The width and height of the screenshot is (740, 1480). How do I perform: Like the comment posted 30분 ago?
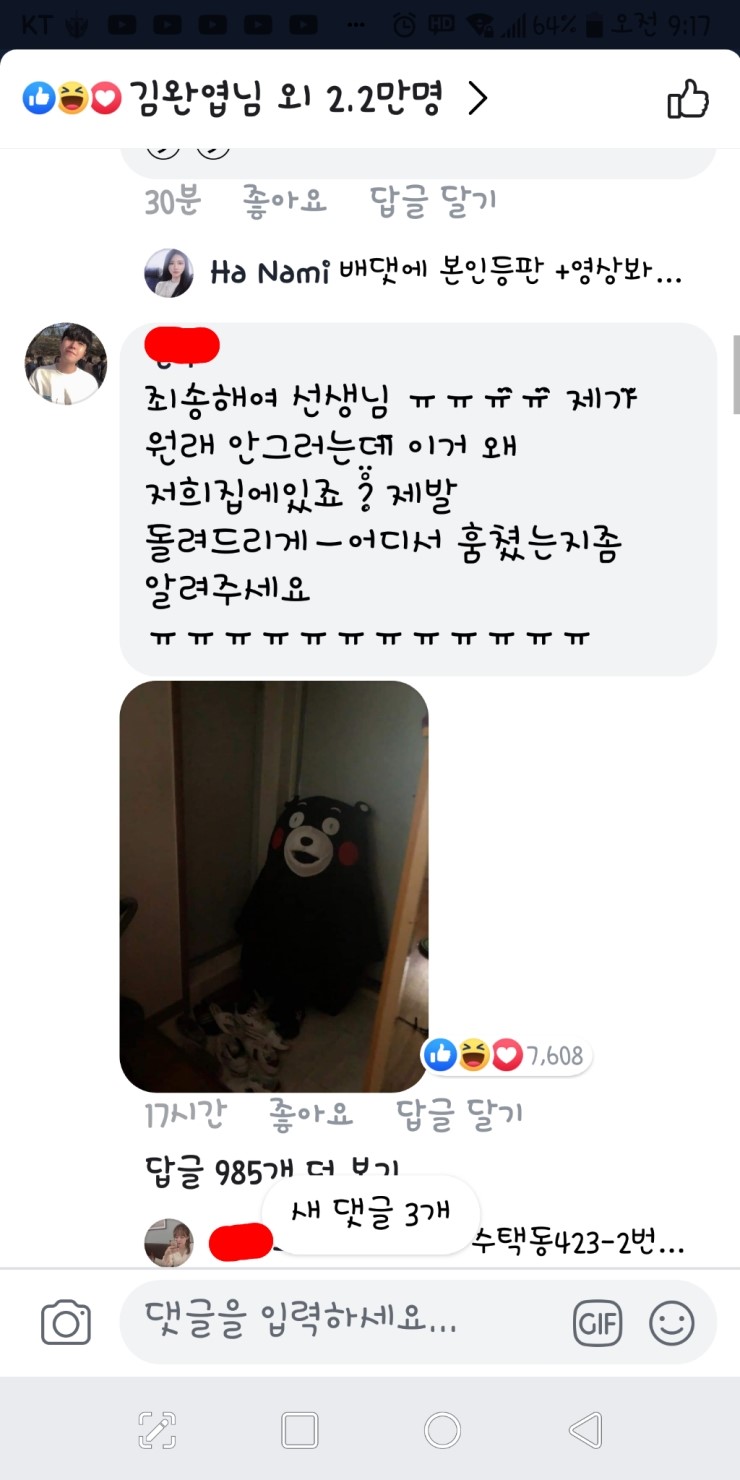click(284, 201)
